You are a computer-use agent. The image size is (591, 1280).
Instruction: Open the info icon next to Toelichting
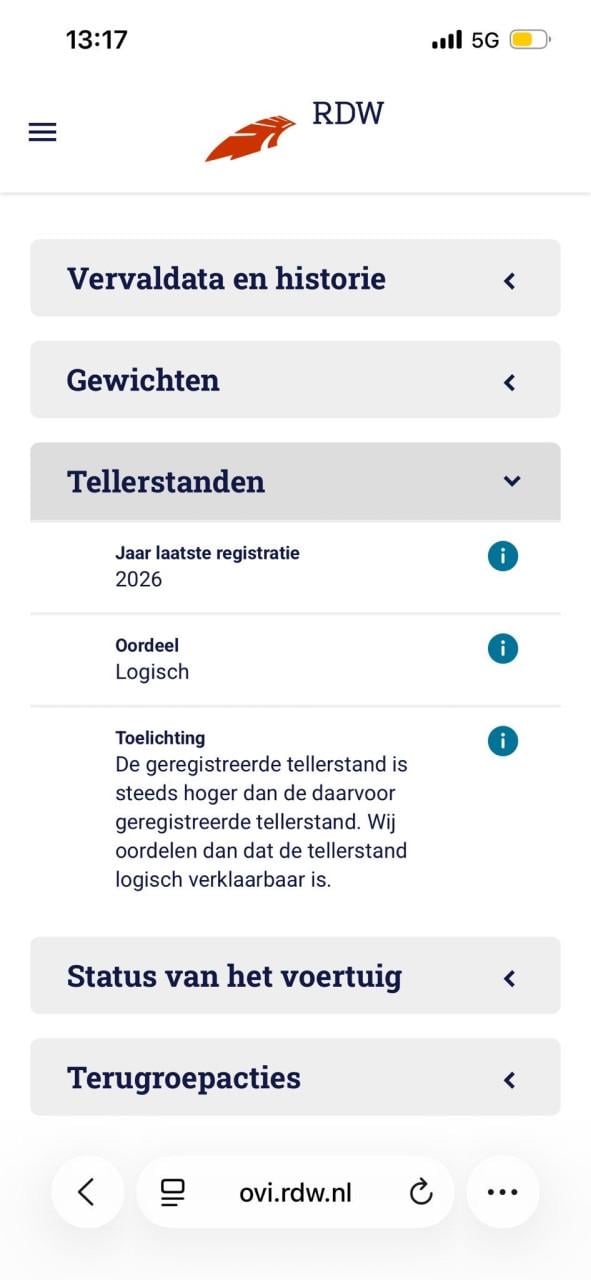pyautogui.click(x=503, y=741)
